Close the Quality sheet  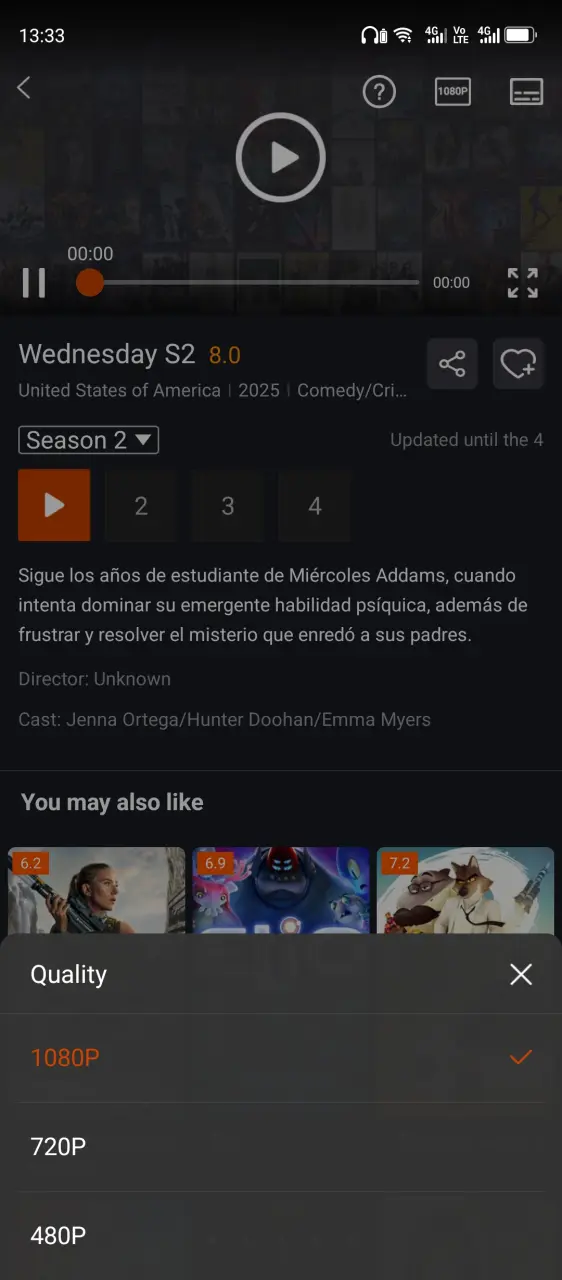tap(520, 975)
